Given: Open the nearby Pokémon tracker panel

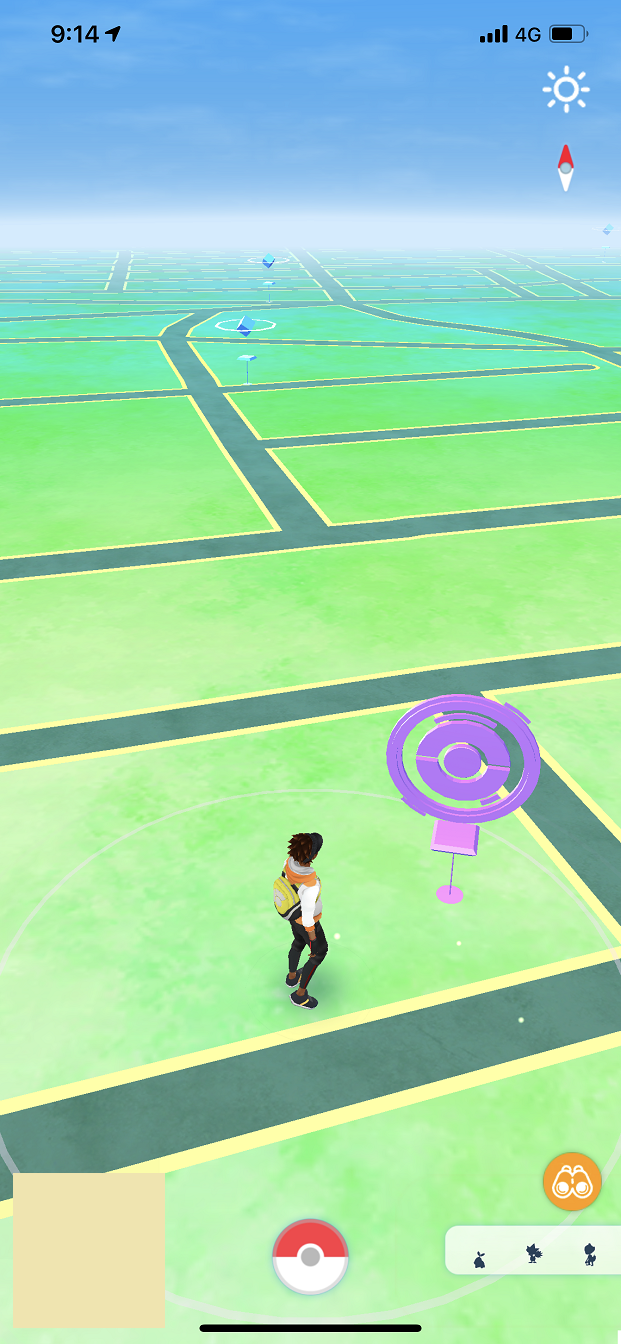Looking at the screenshot, I should [533, 1251].
